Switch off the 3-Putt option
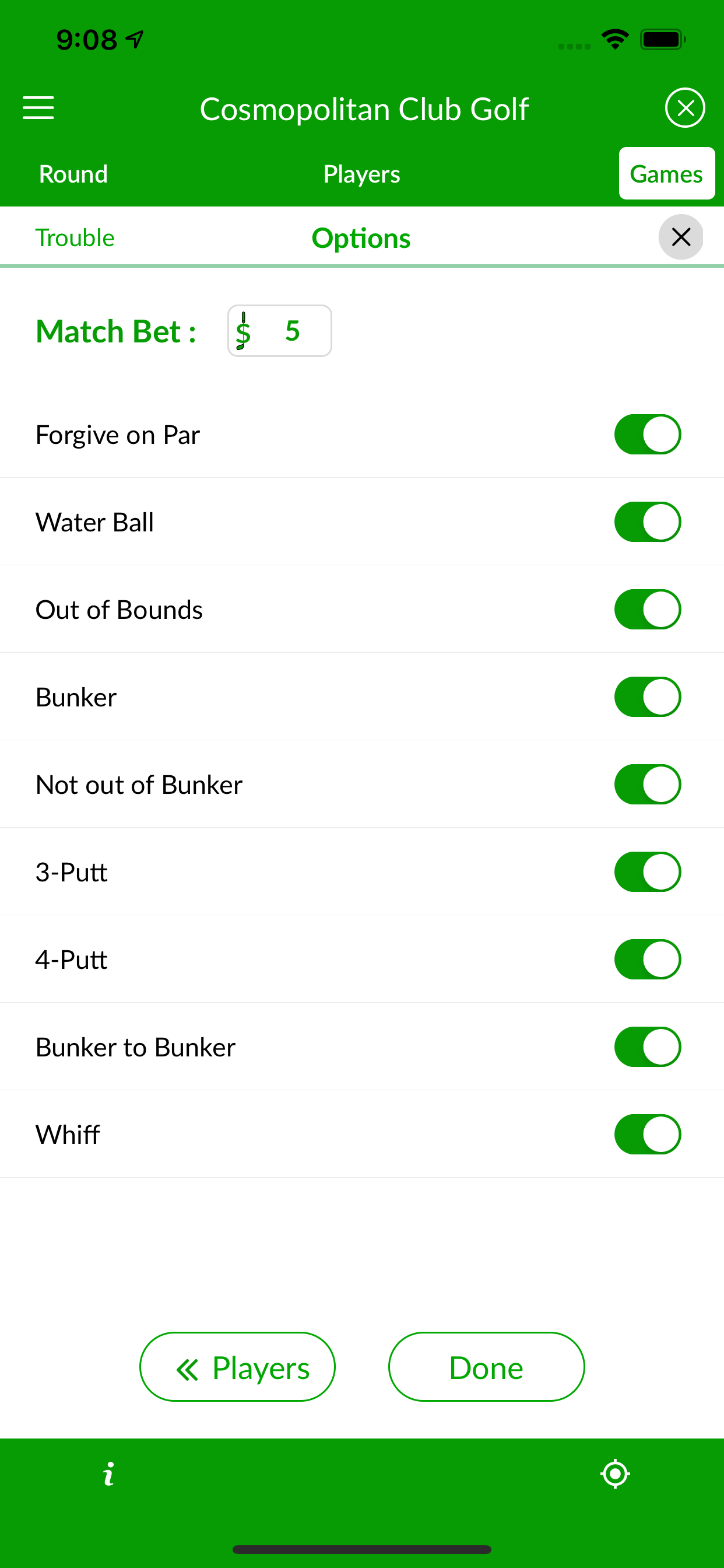This screenshot has height=1568, width=724. (x=647, y=871)
